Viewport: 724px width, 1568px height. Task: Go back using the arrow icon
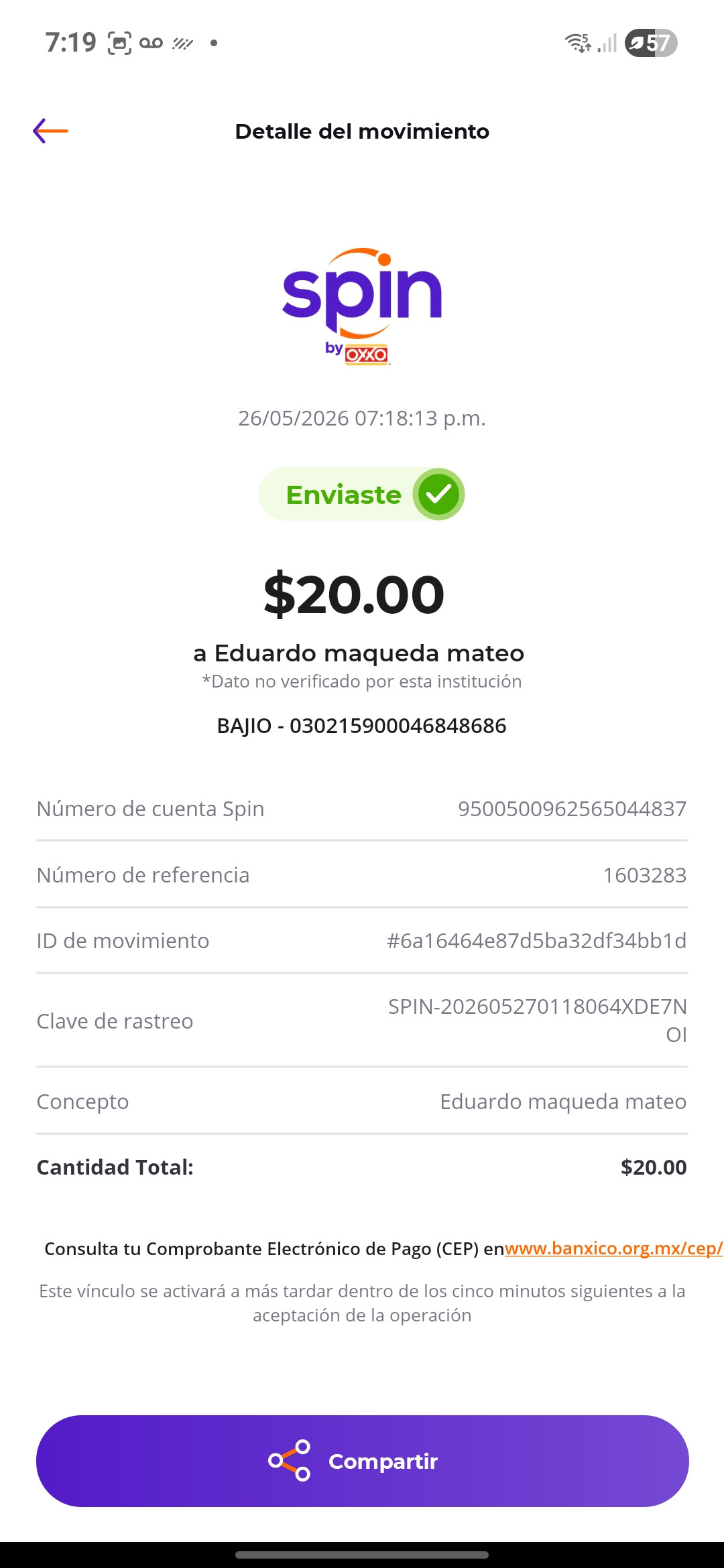tap(51, 131)
